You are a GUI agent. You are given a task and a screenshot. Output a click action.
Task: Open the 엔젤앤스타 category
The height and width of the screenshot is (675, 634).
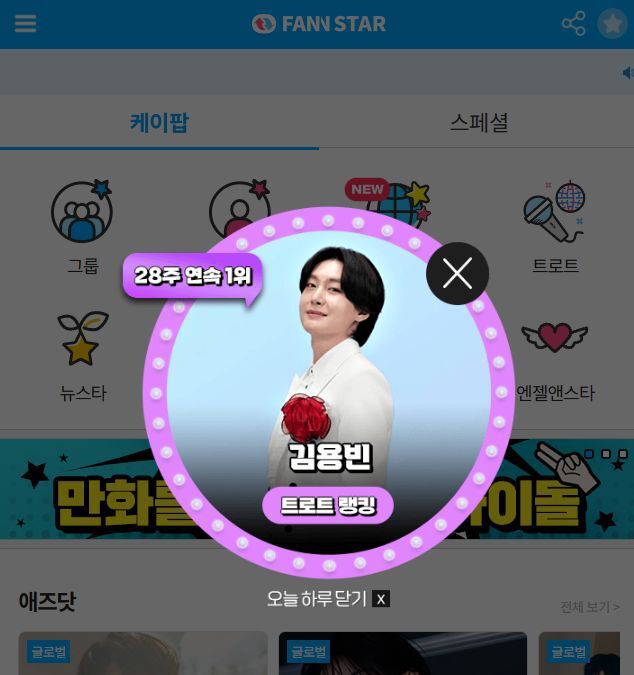click(555, 355)
